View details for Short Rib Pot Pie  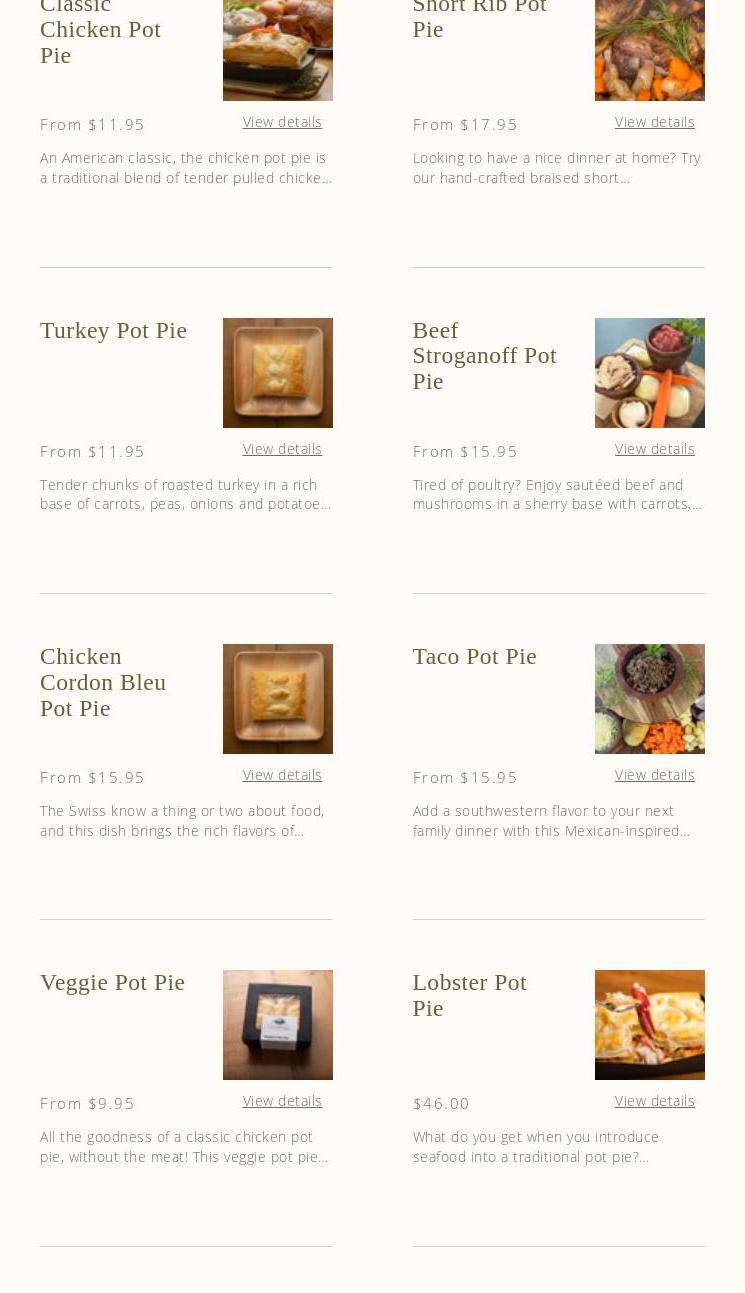coord(654,122)
